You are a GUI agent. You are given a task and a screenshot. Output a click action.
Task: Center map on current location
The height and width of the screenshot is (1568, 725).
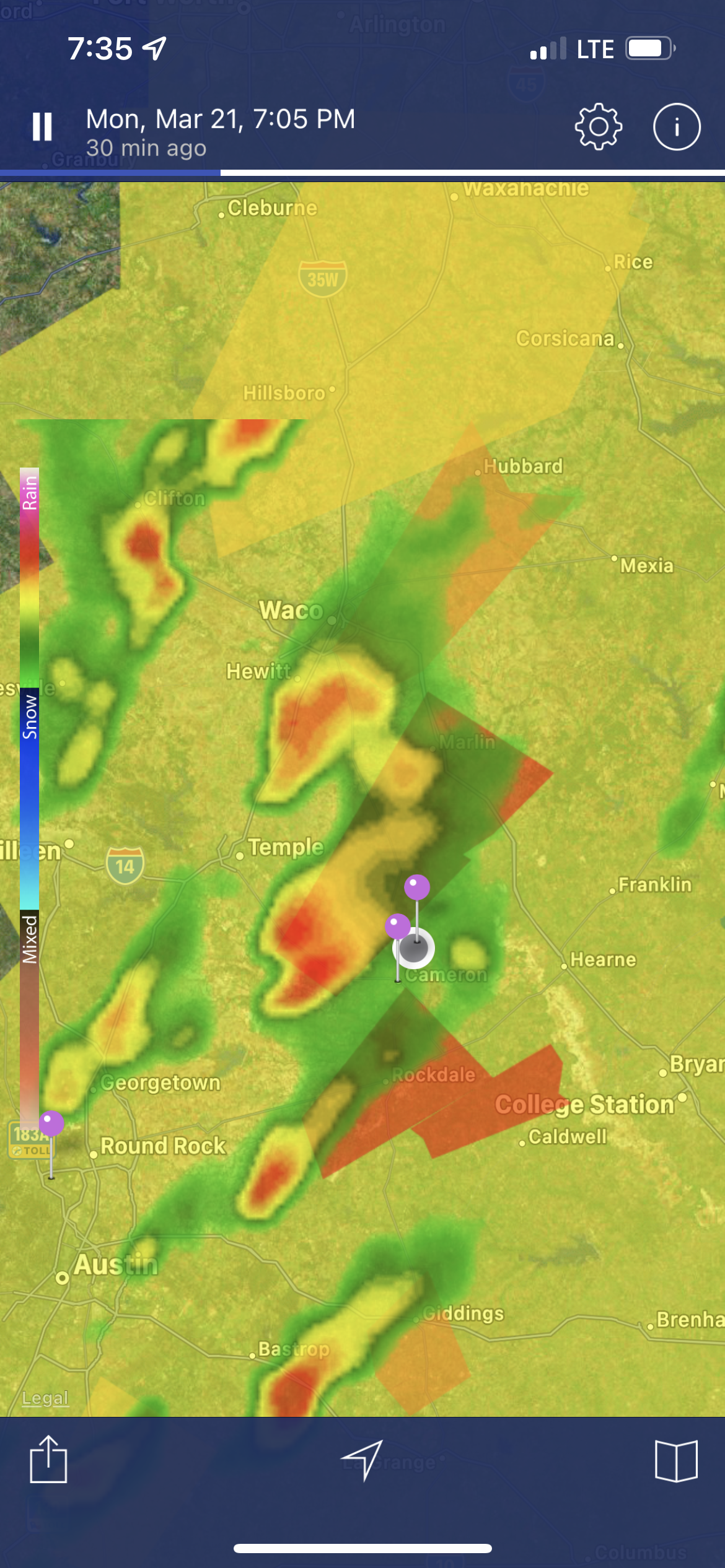click(362, 1460)
